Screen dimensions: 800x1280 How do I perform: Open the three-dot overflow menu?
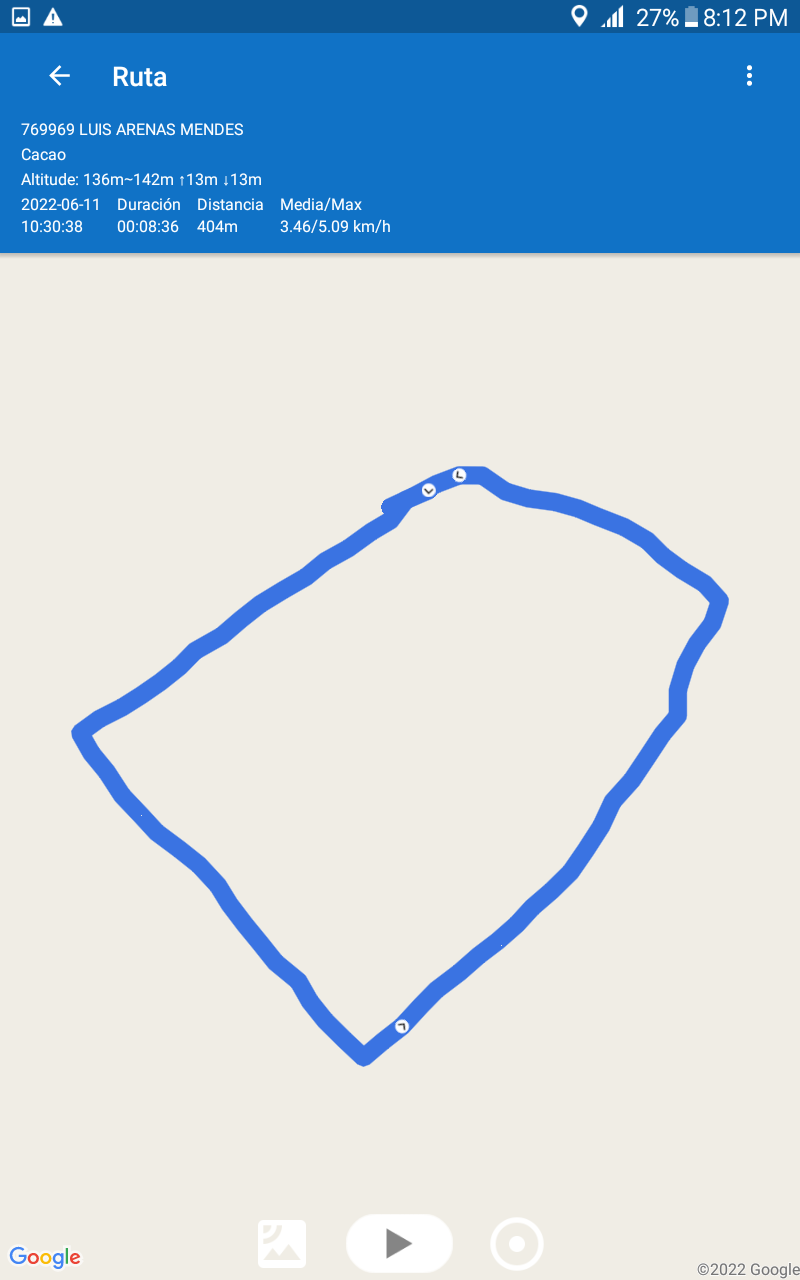pyautogui.click(x=749, y=76)
